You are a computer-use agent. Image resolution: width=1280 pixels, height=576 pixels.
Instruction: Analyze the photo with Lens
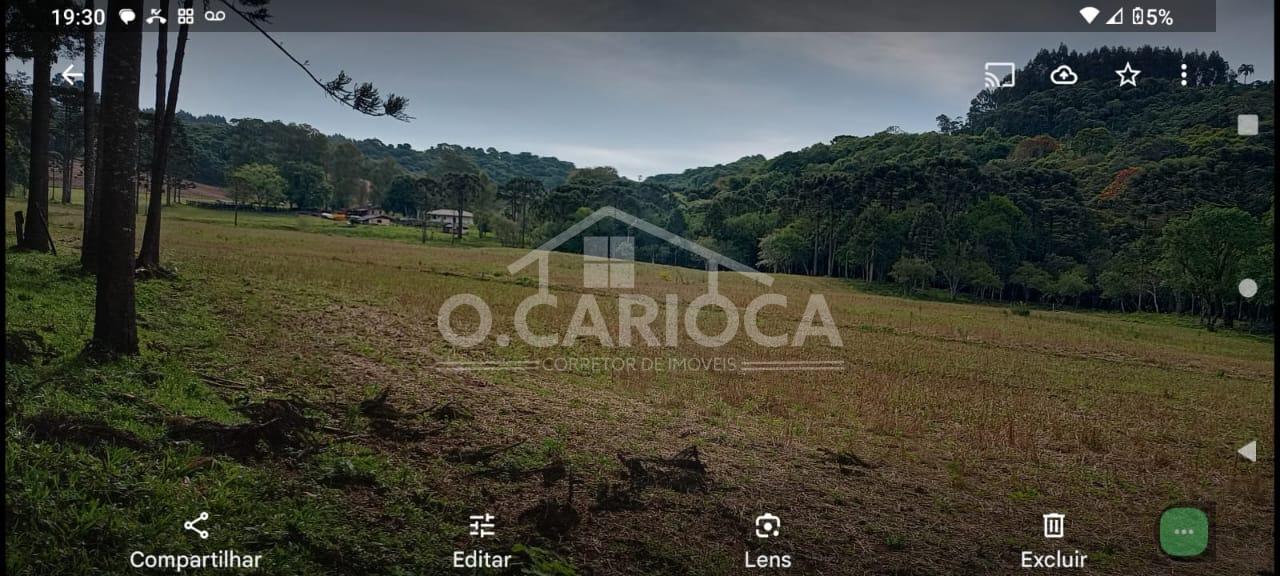767,540
